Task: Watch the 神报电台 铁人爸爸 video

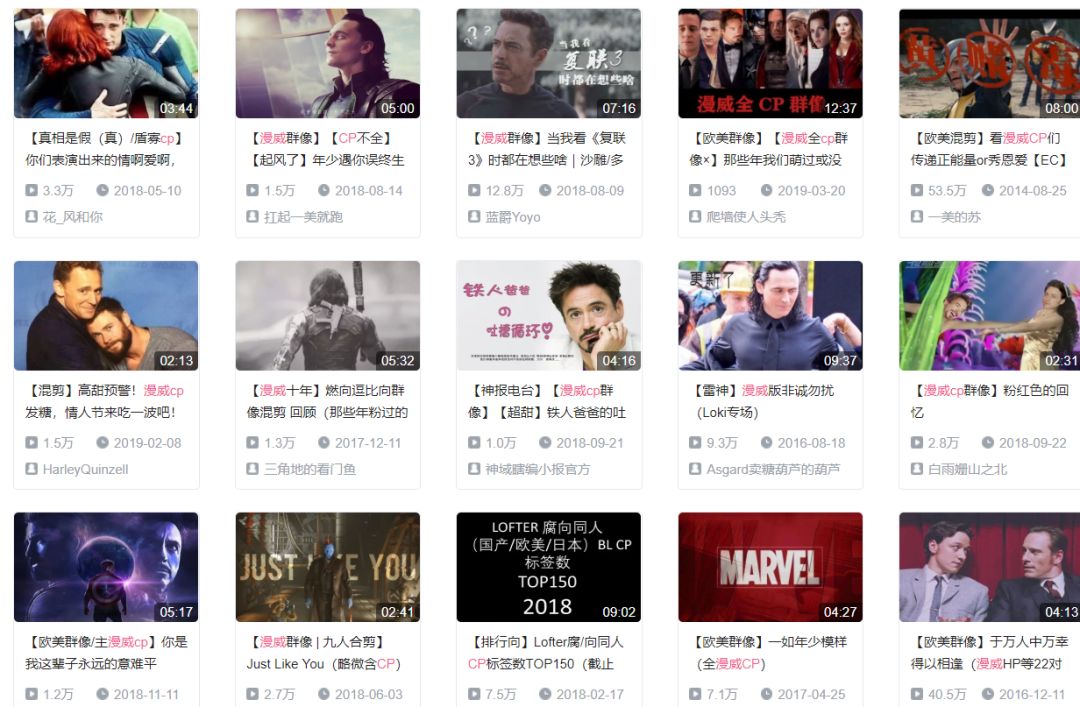Action: 548,316
